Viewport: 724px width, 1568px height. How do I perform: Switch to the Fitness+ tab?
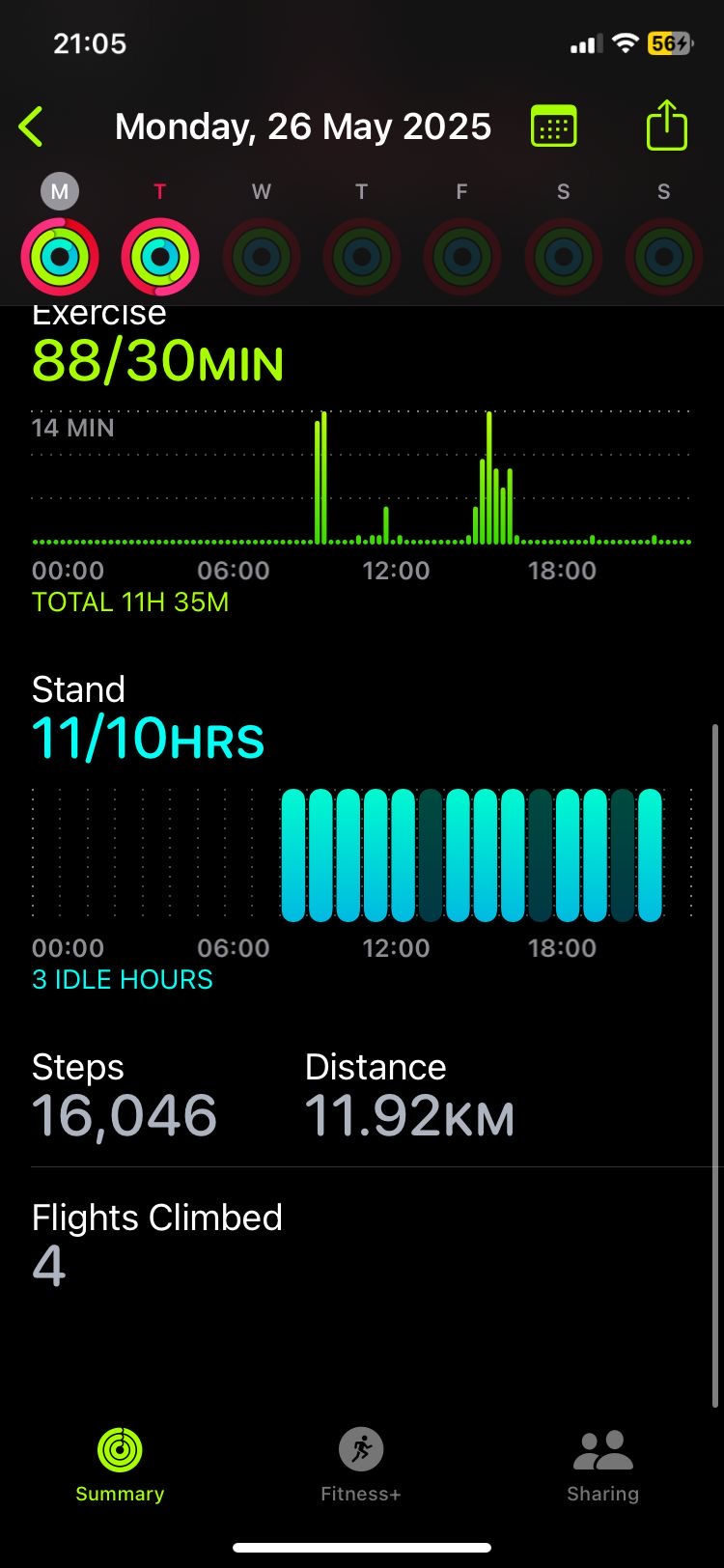point(361,1466)
